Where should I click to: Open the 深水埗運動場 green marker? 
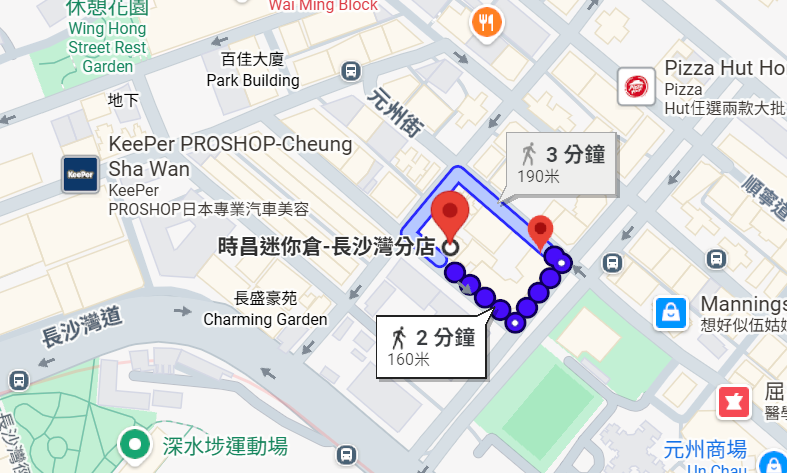click(132, 444)
